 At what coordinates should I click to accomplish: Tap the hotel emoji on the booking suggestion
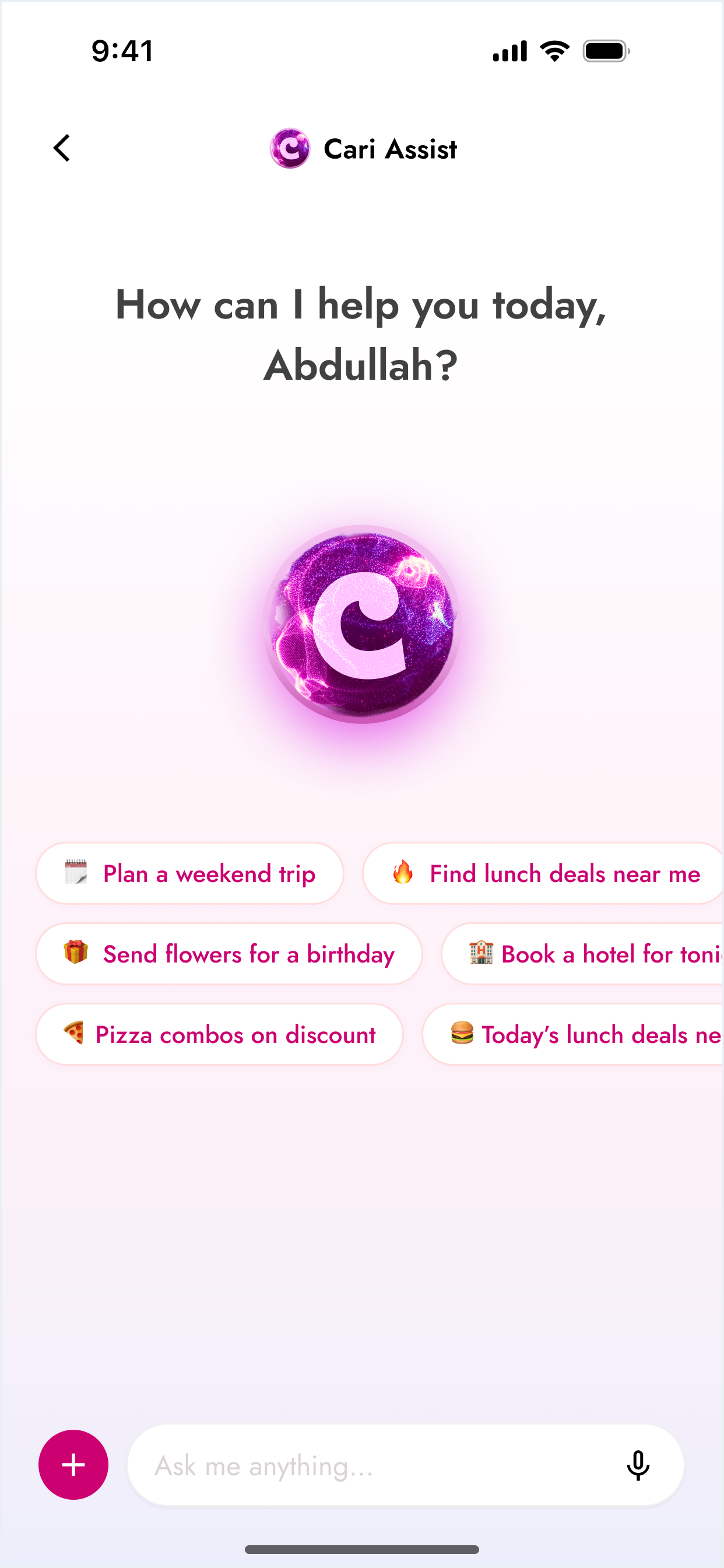coord(480,954)
